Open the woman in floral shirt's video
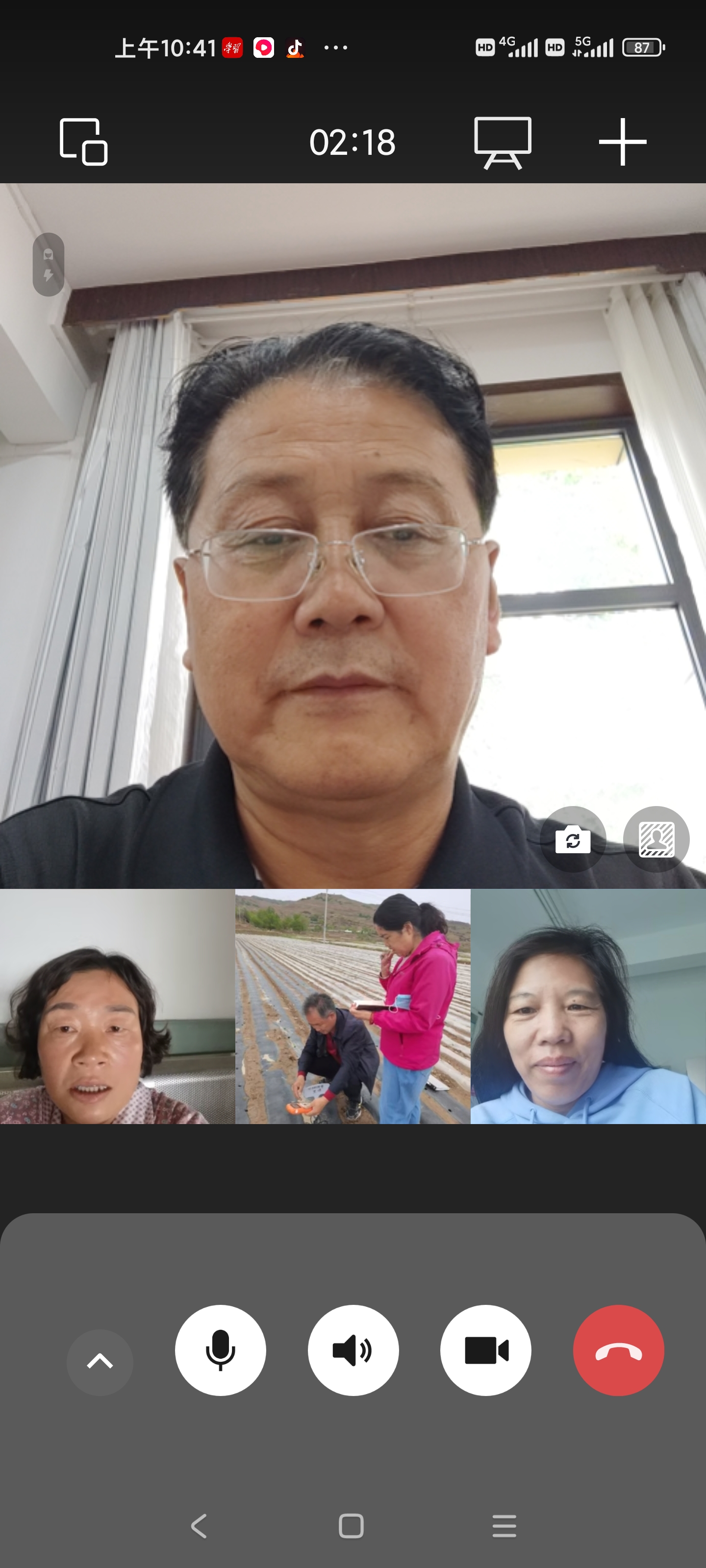Viewport: 706px width, 1568px height. [117, 1006]
